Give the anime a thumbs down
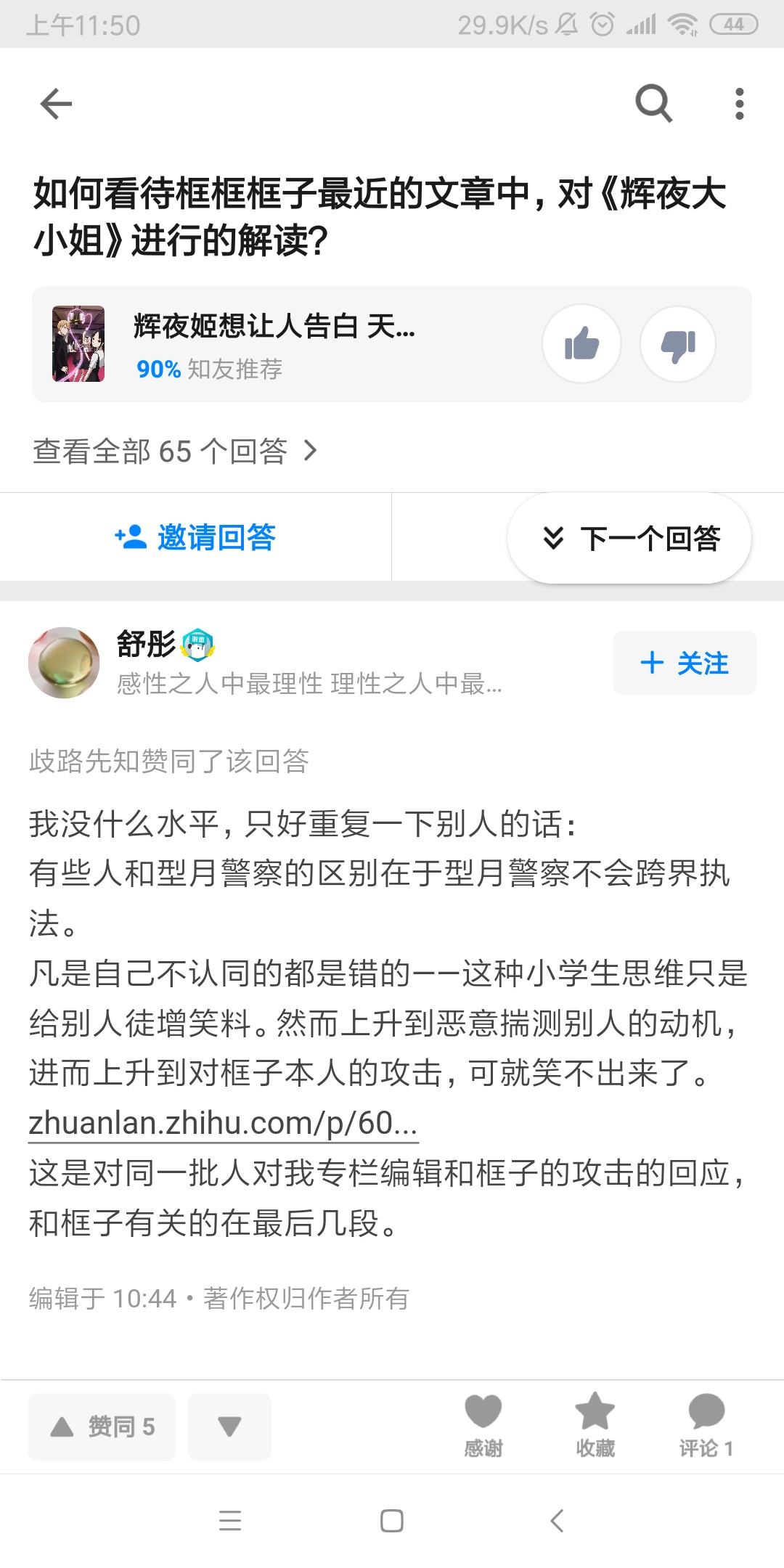 [x=678, y=344]
